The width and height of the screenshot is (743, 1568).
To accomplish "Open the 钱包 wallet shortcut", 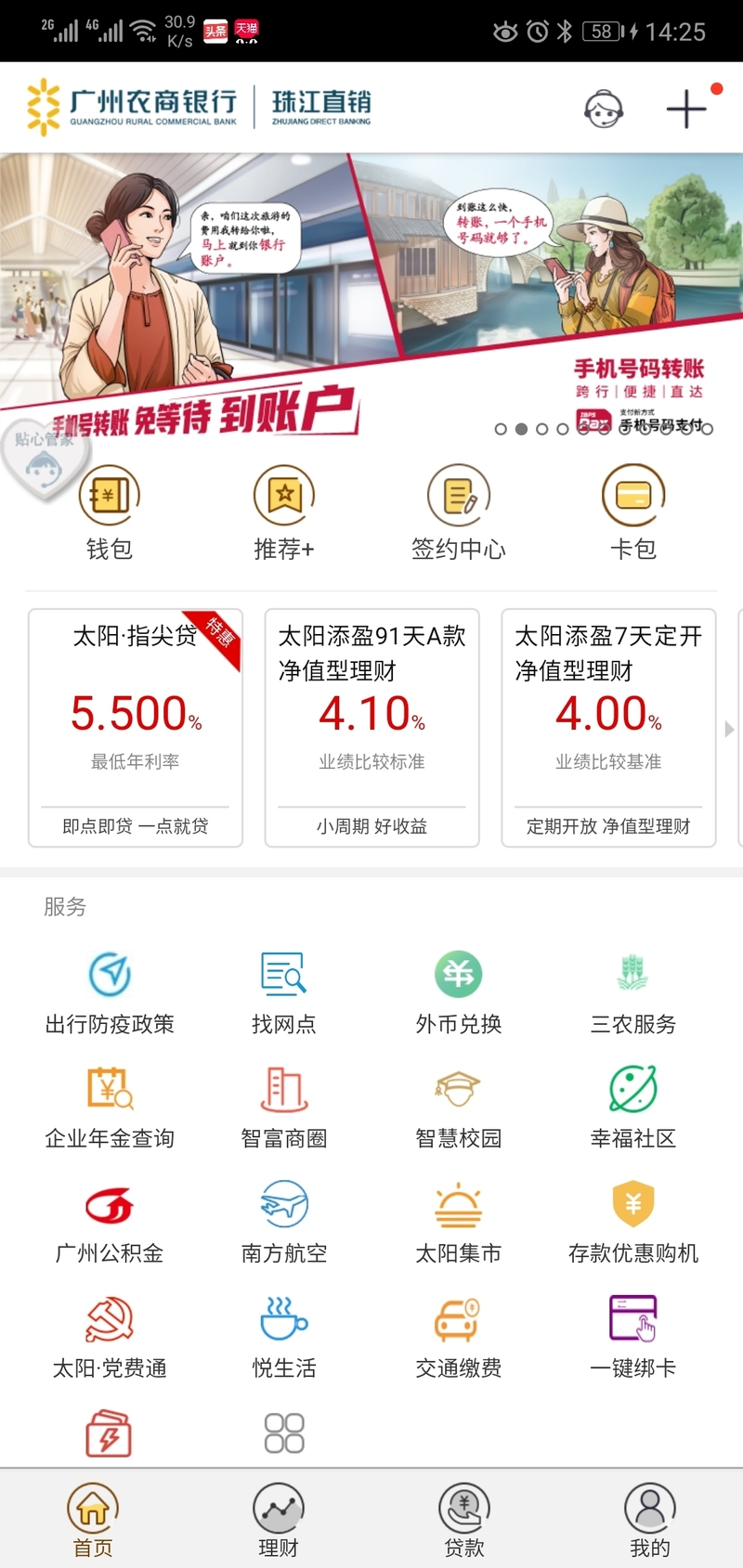I will pyautogui.click(x=110, y=512).
